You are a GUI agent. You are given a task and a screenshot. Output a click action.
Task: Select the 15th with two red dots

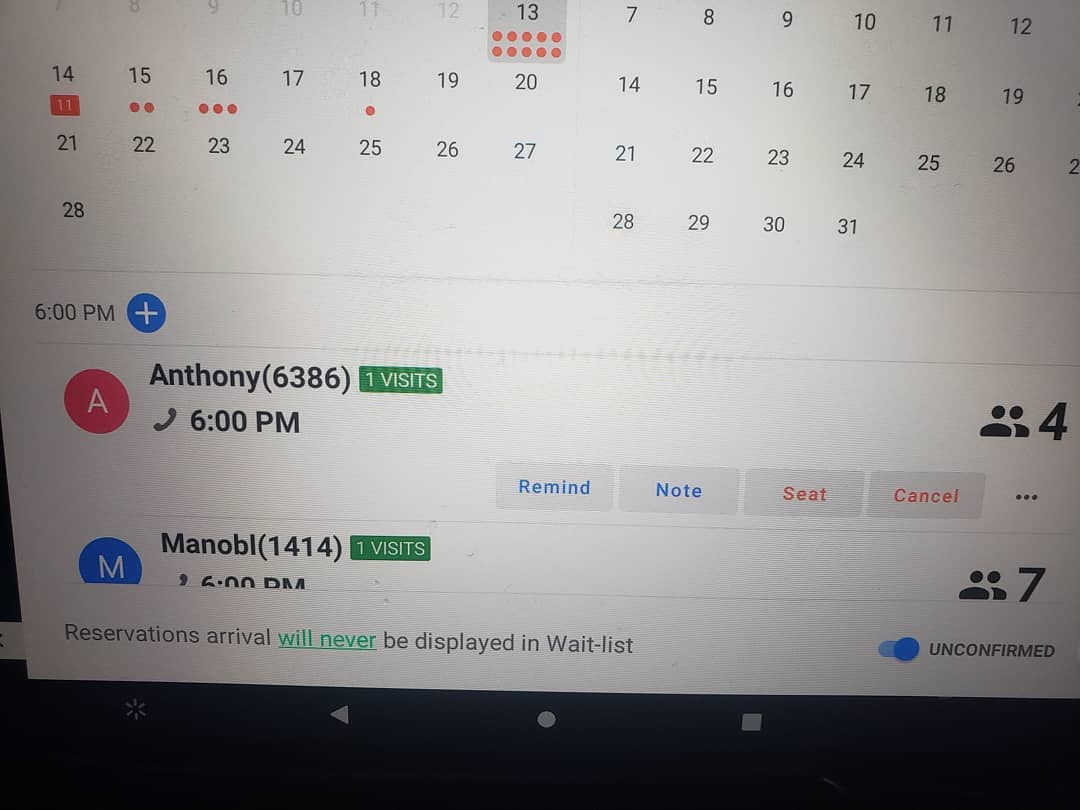tap(140, 87)
